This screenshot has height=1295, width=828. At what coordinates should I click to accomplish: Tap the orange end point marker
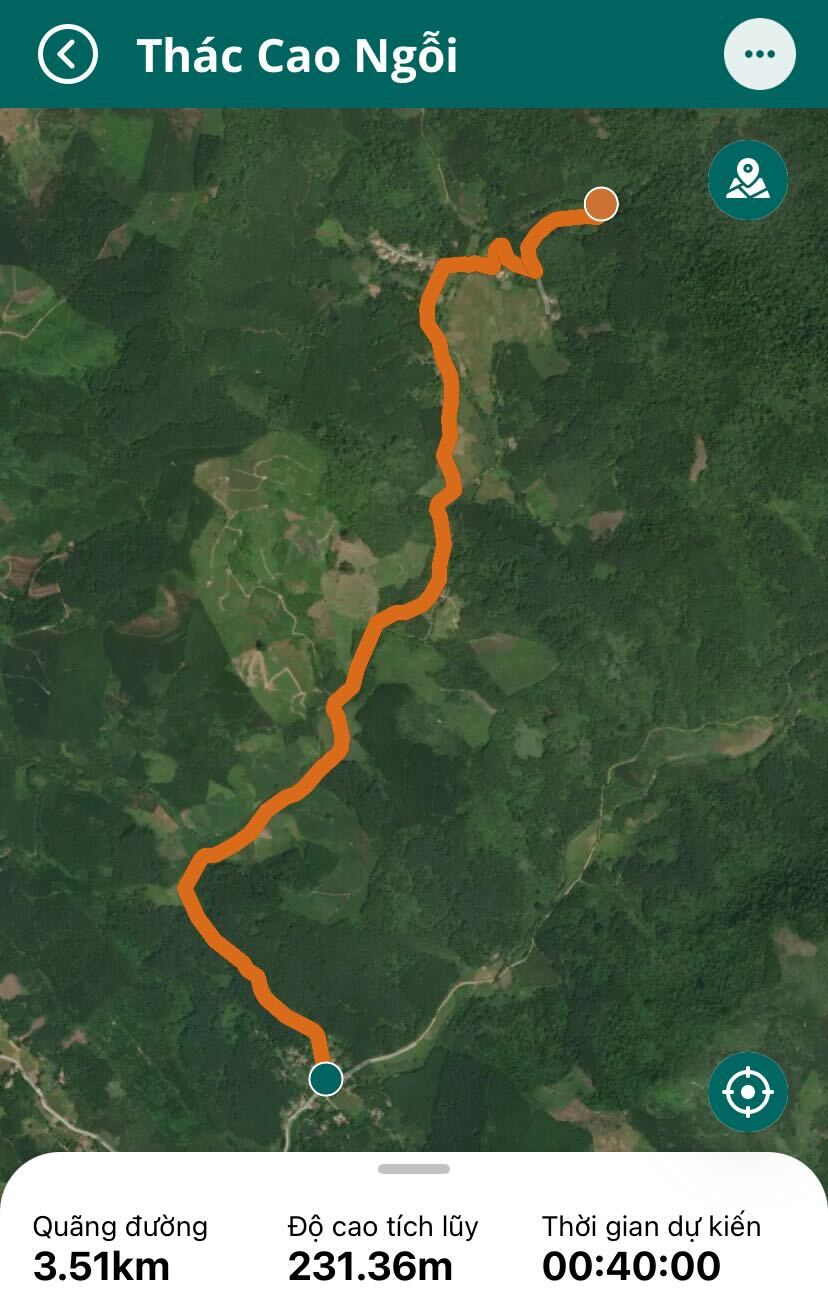click(x=600, y=204)
